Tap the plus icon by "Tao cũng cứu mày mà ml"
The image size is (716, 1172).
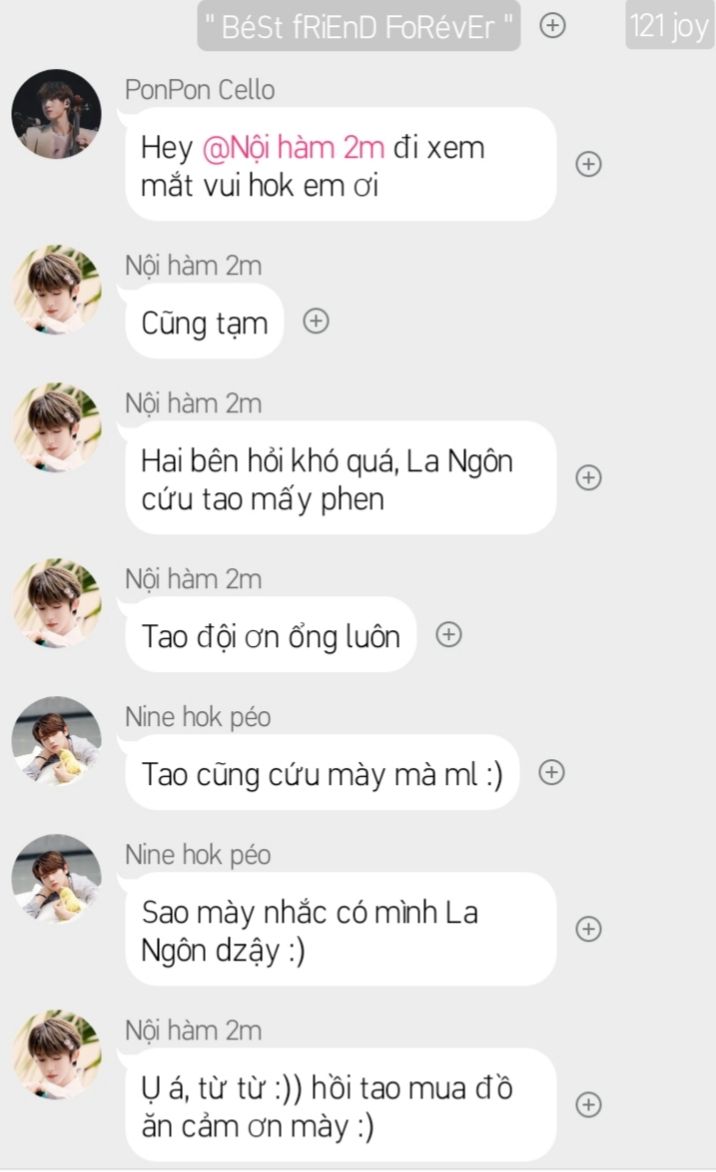coord(552,772)
